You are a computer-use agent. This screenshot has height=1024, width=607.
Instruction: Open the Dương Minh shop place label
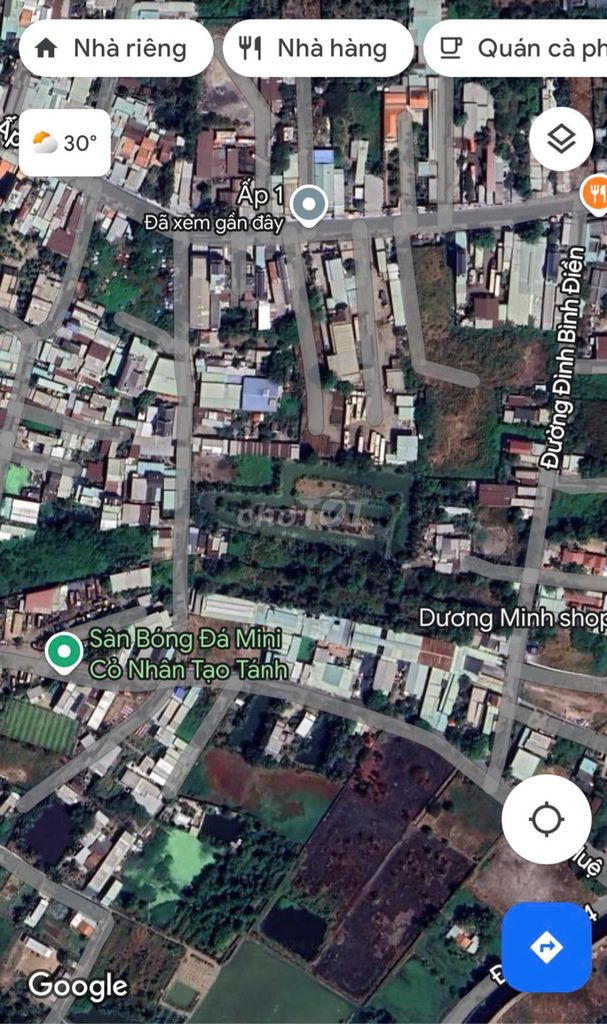[x=512, y=617]
